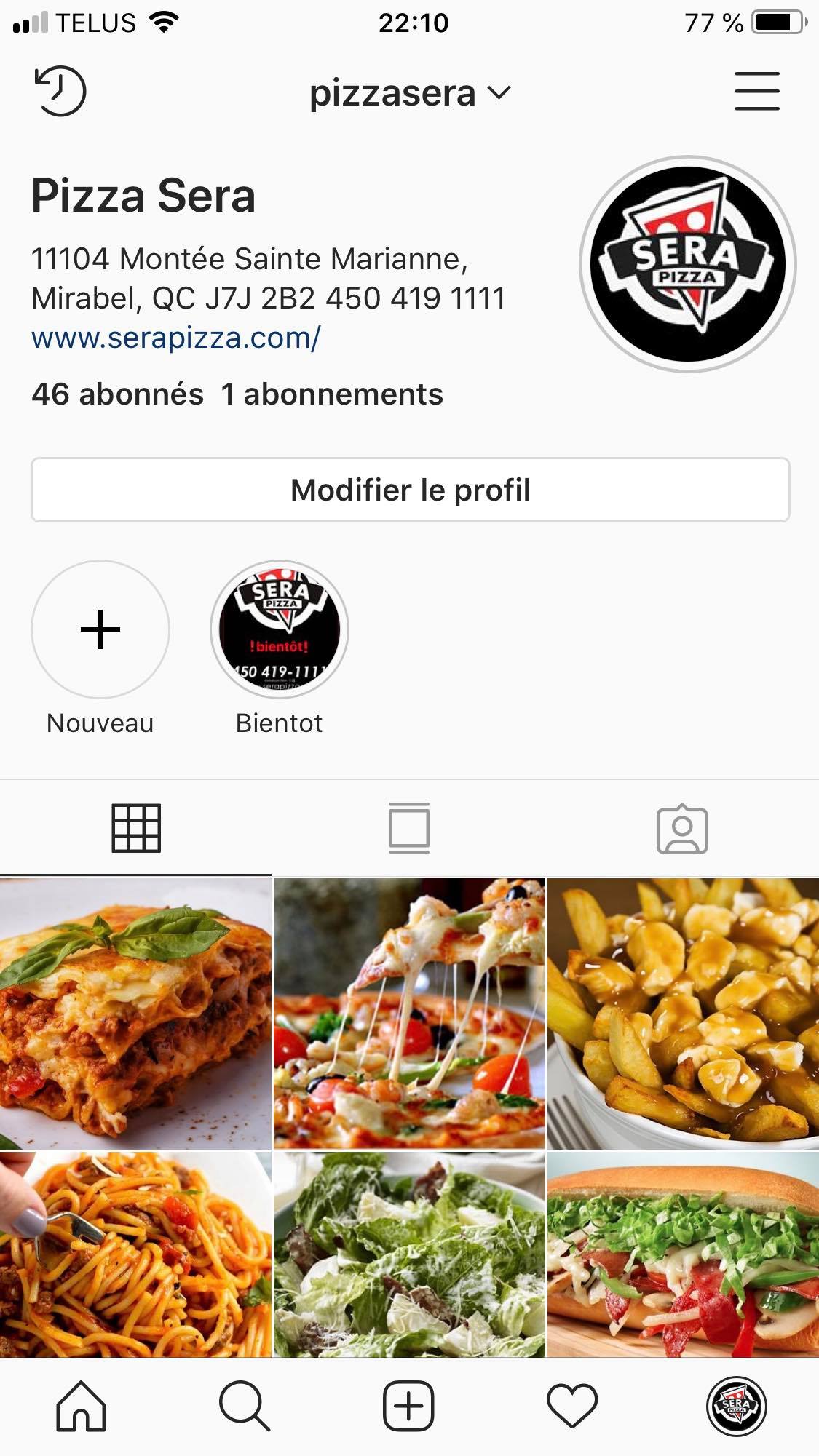
Task: Open the hamburger menu
Action: tap(756, 92)
